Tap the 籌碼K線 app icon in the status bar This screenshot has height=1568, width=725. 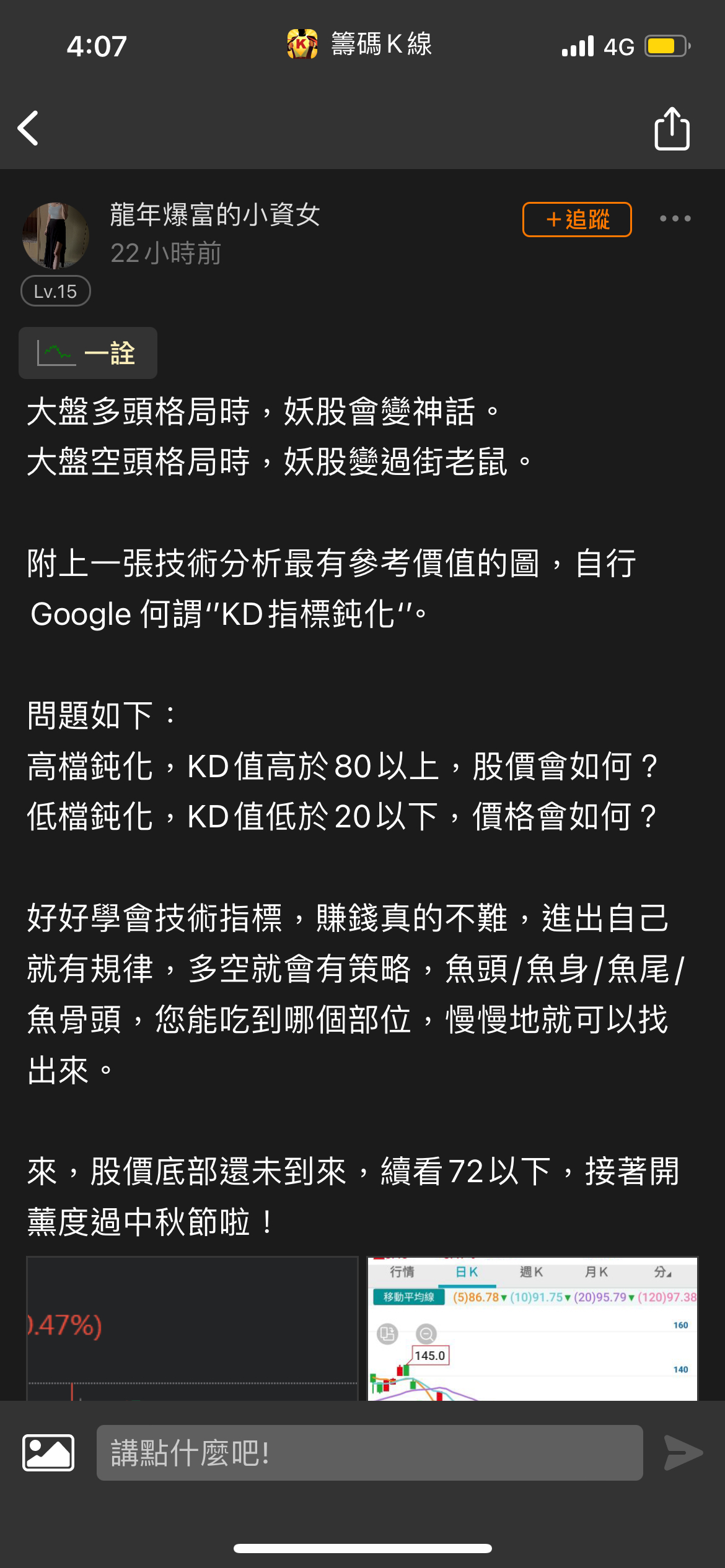tap(302, 45)
